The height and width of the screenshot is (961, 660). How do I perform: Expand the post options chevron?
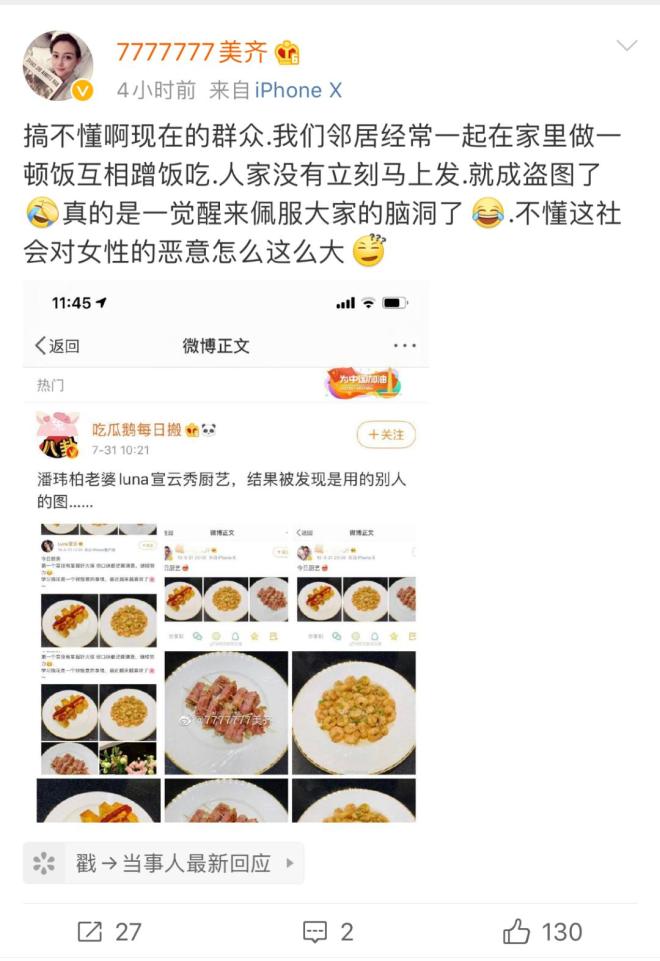pos(626,45)
